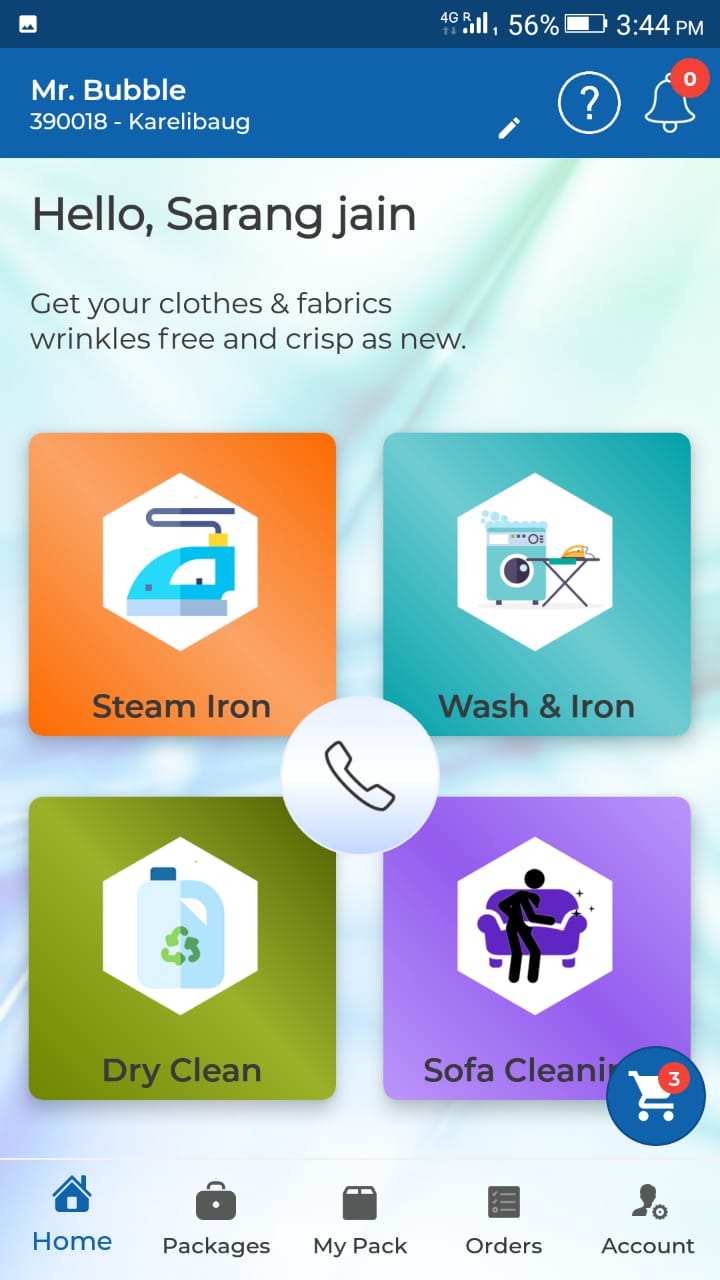This screenshot has width=720, height=1280.
Task: Go to the Home tab
Action: tap(72, 1214)
